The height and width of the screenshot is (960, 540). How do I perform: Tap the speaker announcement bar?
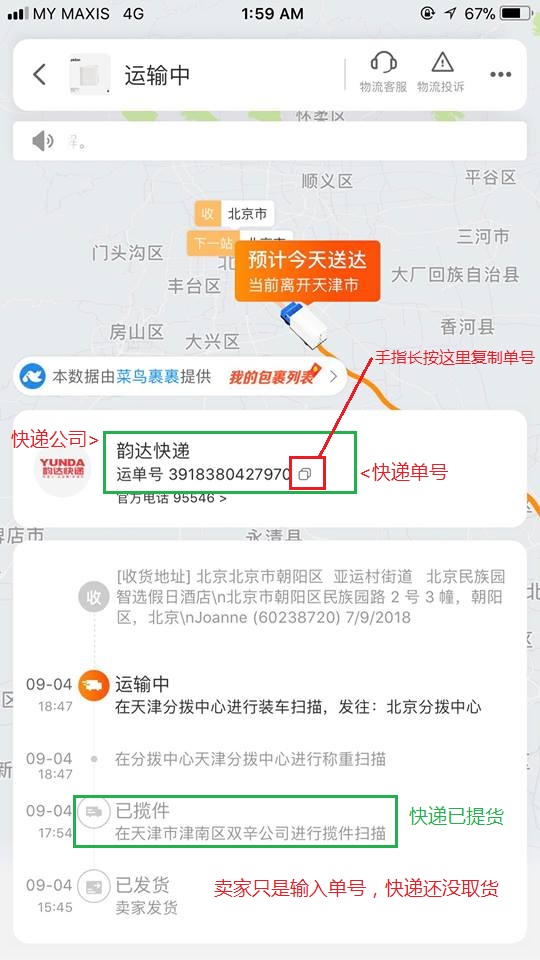[x=269, y=141]
